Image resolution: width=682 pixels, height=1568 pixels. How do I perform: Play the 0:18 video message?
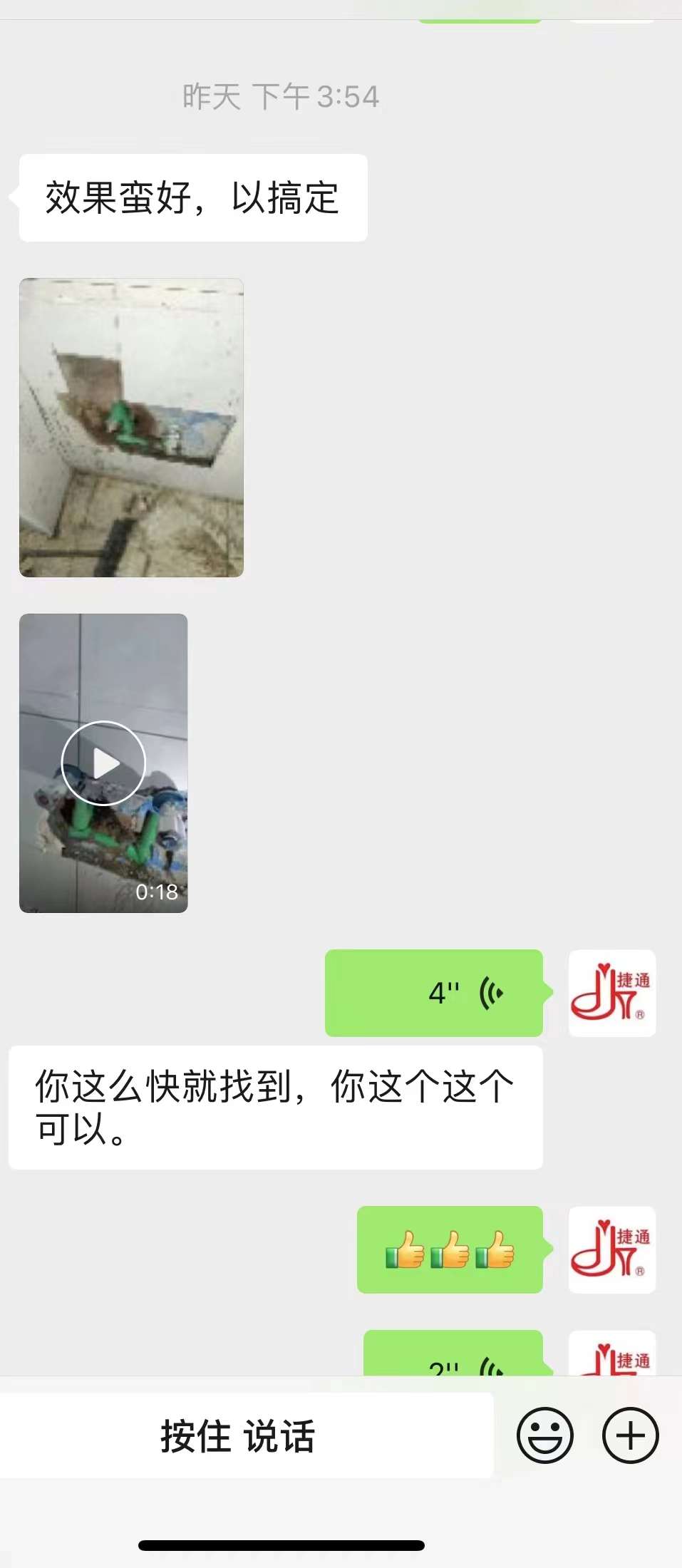(x=103, y=763)
